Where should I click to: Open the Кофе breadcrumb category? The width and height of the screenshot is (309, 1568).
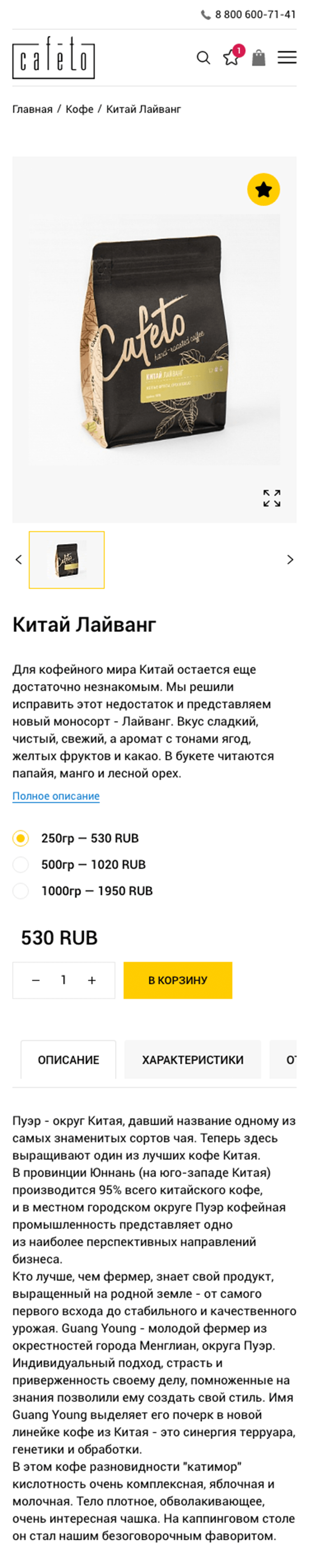coord(79,110)
